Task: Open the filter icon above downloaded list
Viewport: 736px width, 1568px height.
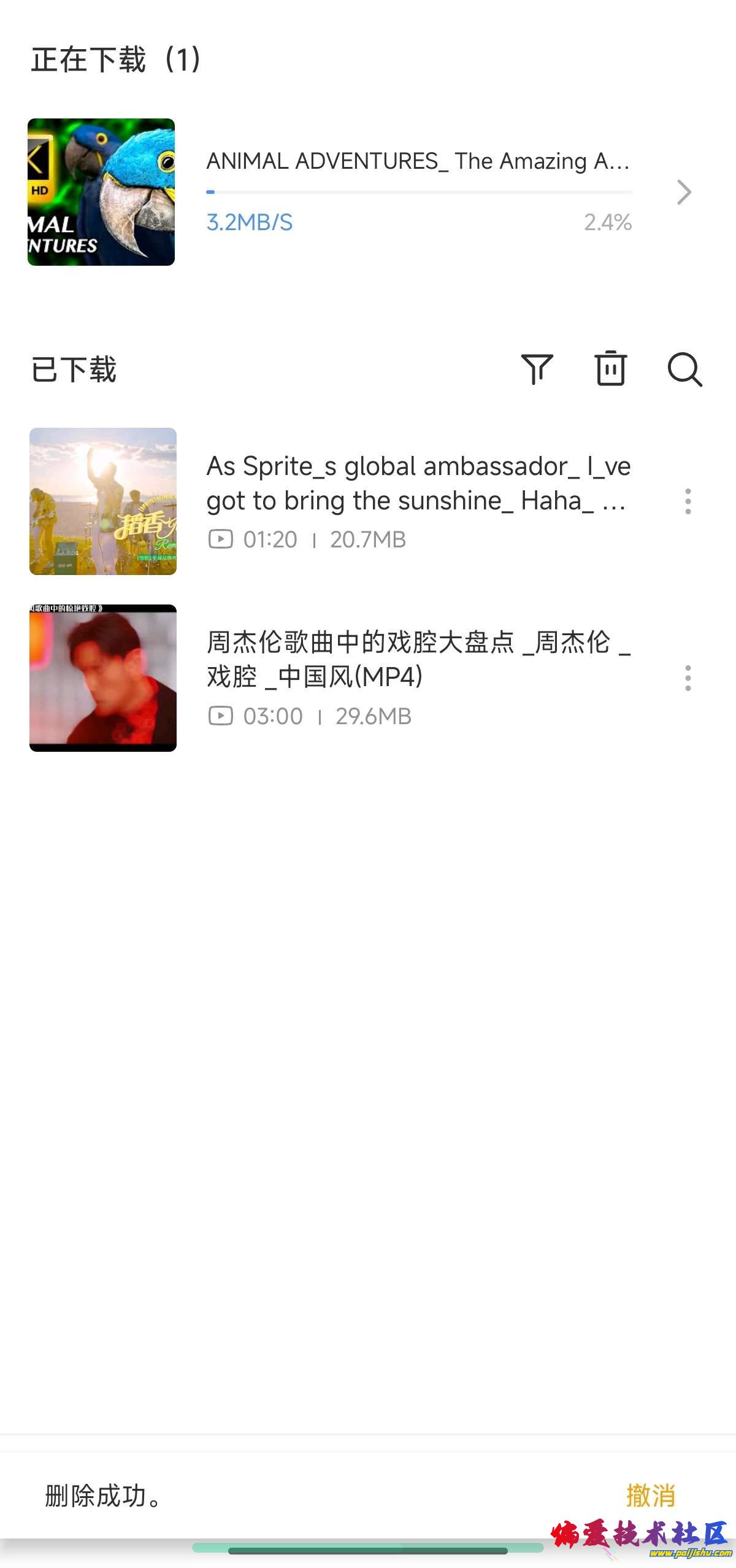Action: tap(537, 368)
